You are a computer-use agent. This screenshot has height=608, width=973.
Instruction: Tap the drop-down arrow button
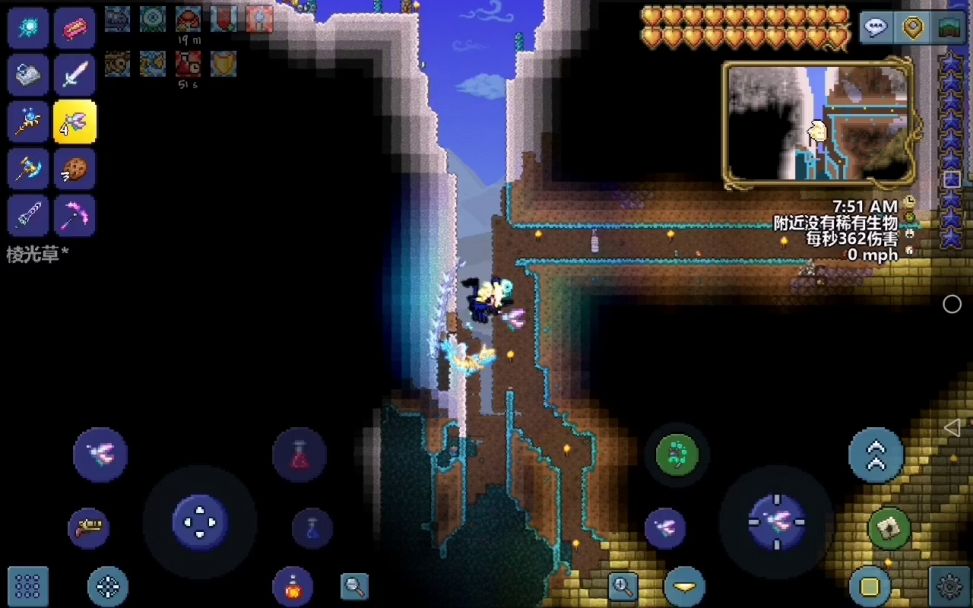[x=685, y=586]
